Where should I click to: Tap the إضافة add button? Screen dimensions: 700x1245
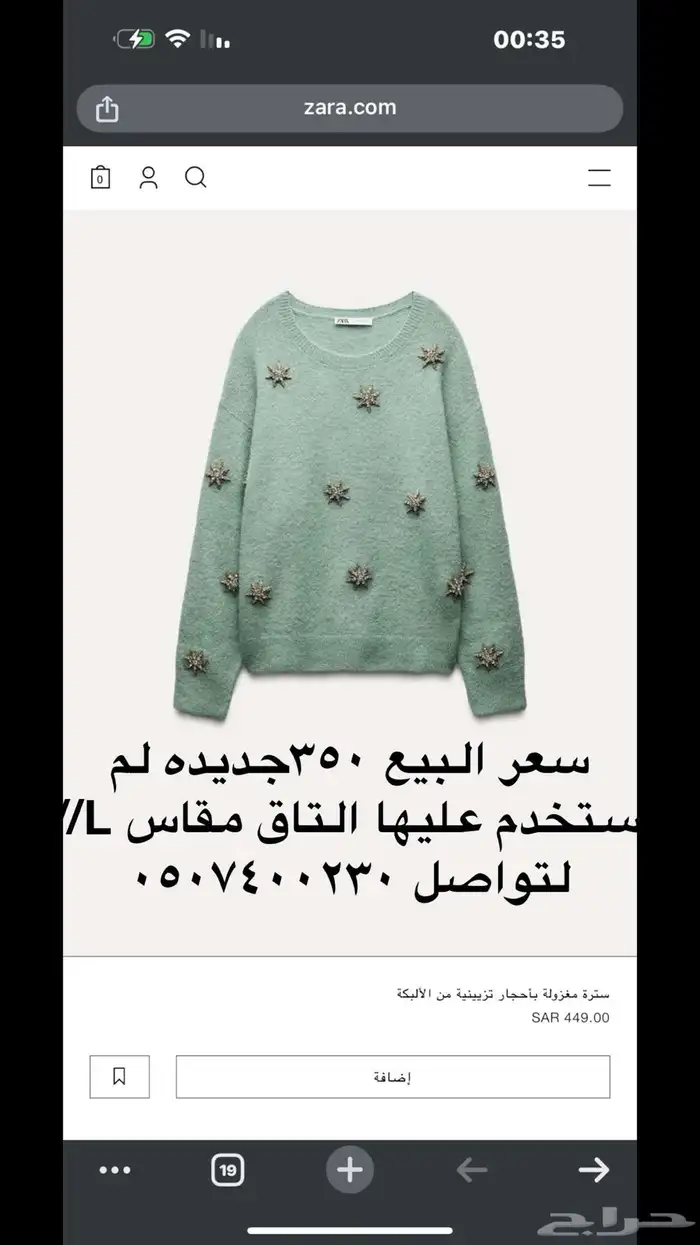pyautogui.click(x=393, y=1077)
